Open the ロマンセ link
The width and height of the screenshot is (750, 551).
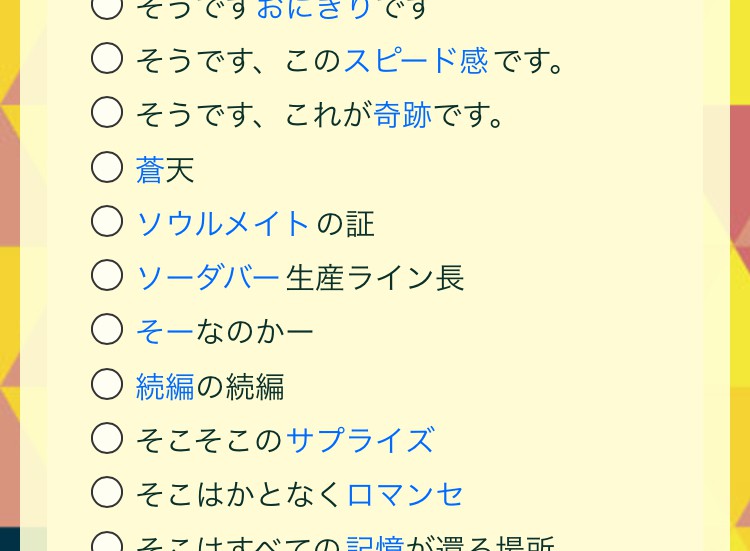click(x=405, y=493)
